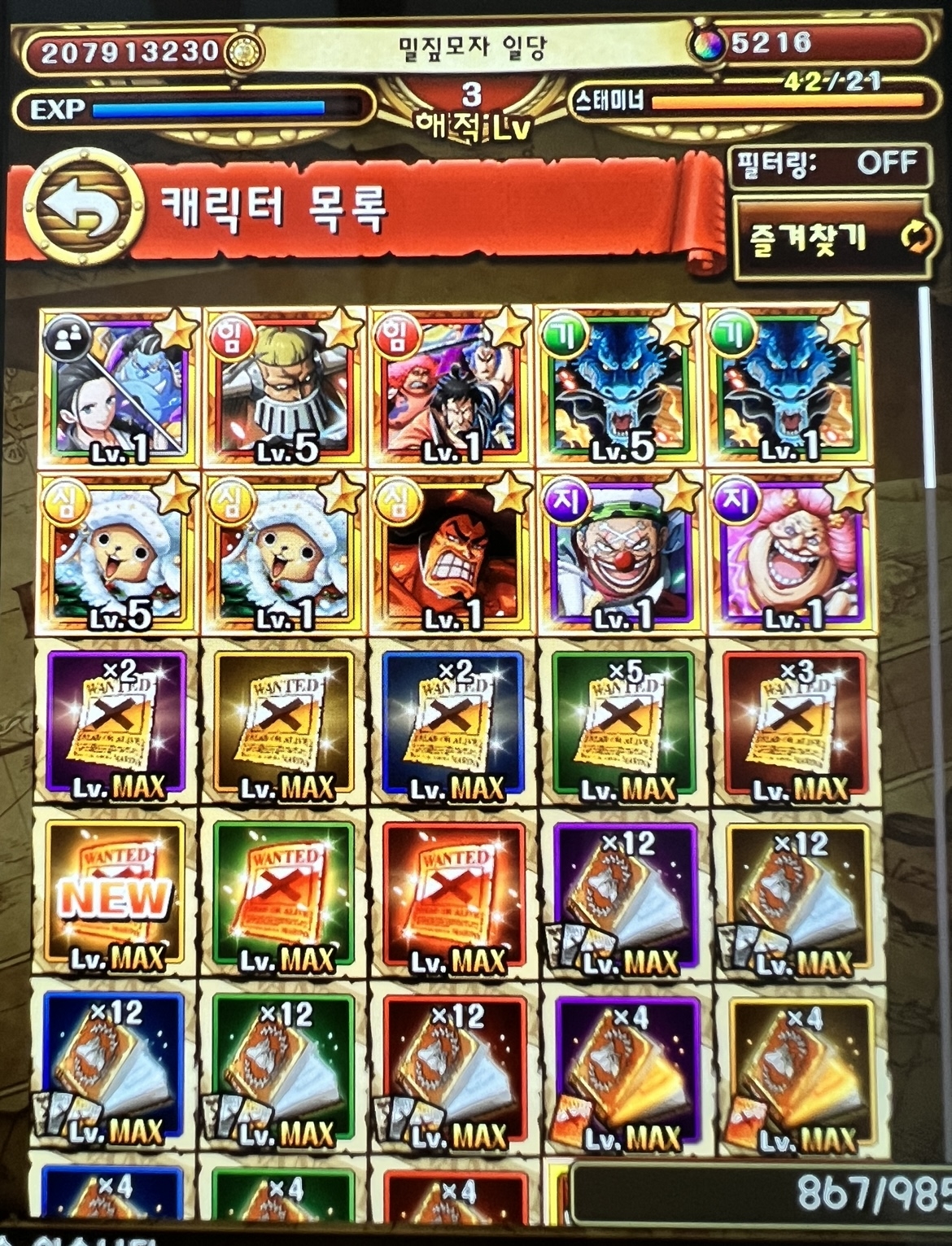Viewport: 952px width, 1246px height.
Task: Open the wanted poster marked NEW
Action: [116, 895]
